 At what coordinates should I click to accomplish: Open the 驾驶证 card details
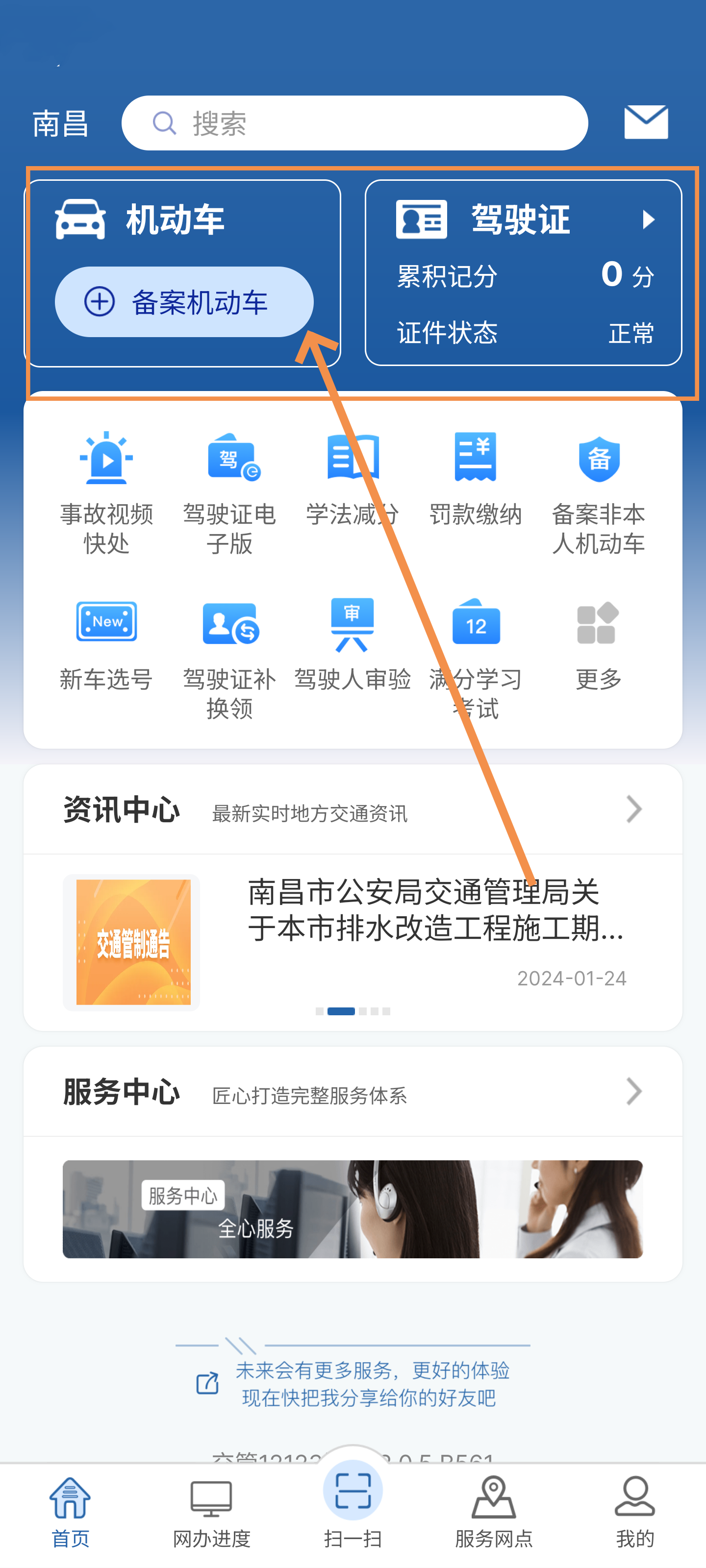click(x=523, y=273)
